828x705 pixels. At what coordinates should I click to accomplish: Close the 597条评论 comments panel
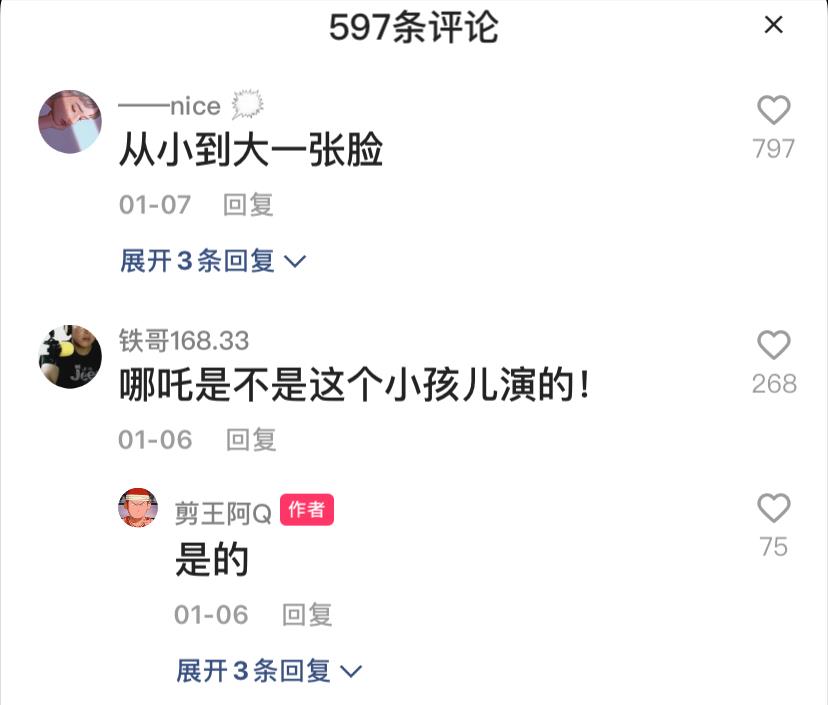[x=773, y=25]
